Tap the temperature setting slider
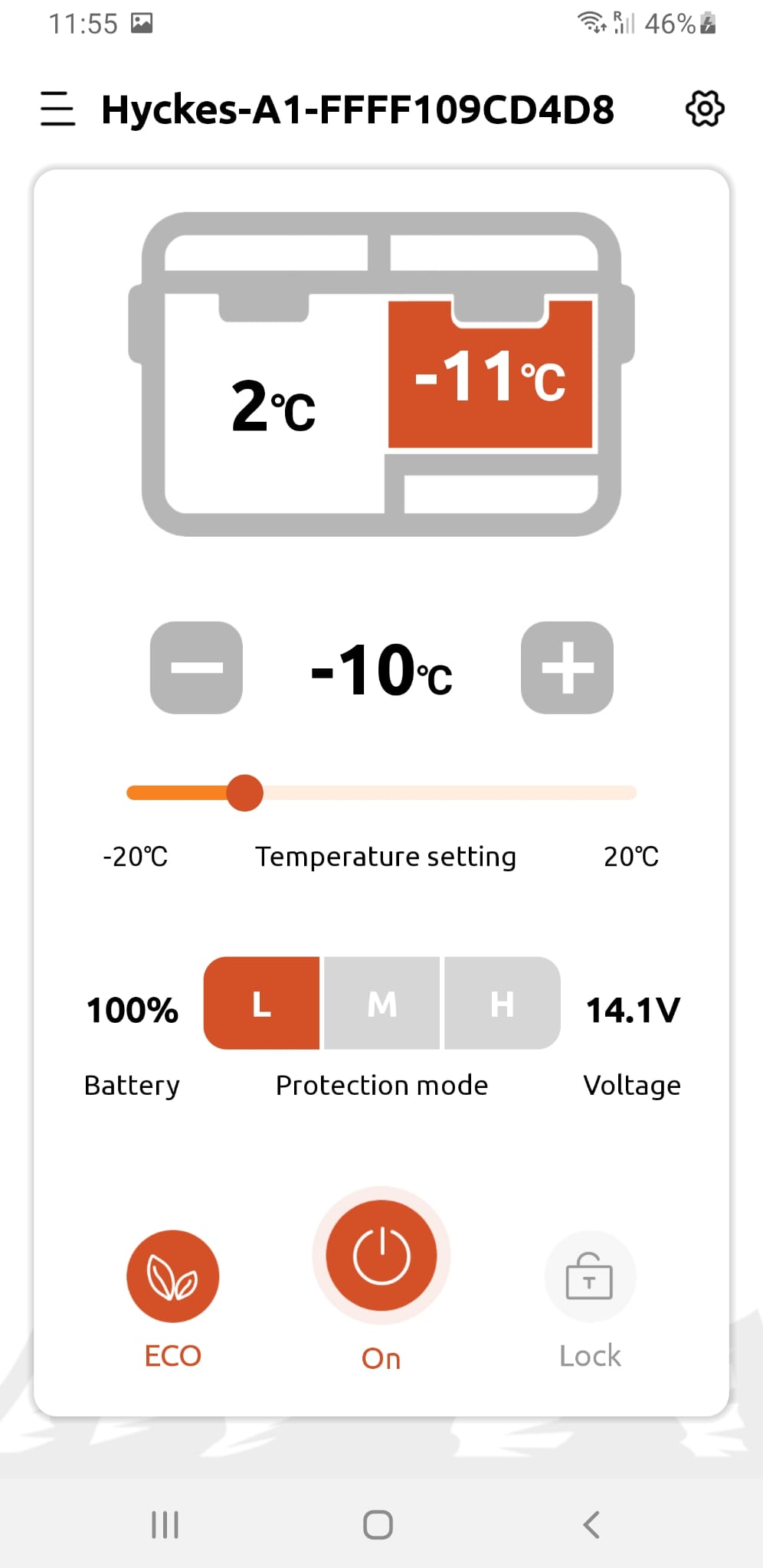The image size is (763, 1568). click(x=381, y=793)
